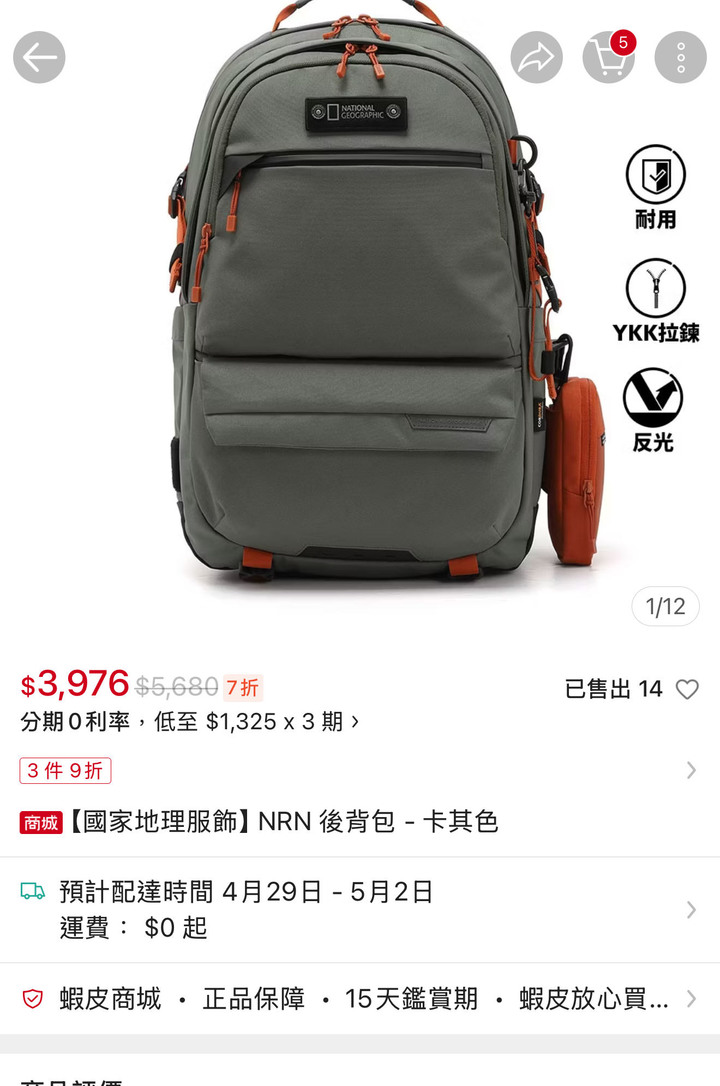Expand the 蝦皮商城 guarantee information row
The height and width of the screenshot is (1086, 720).
[x=360, y=998]
